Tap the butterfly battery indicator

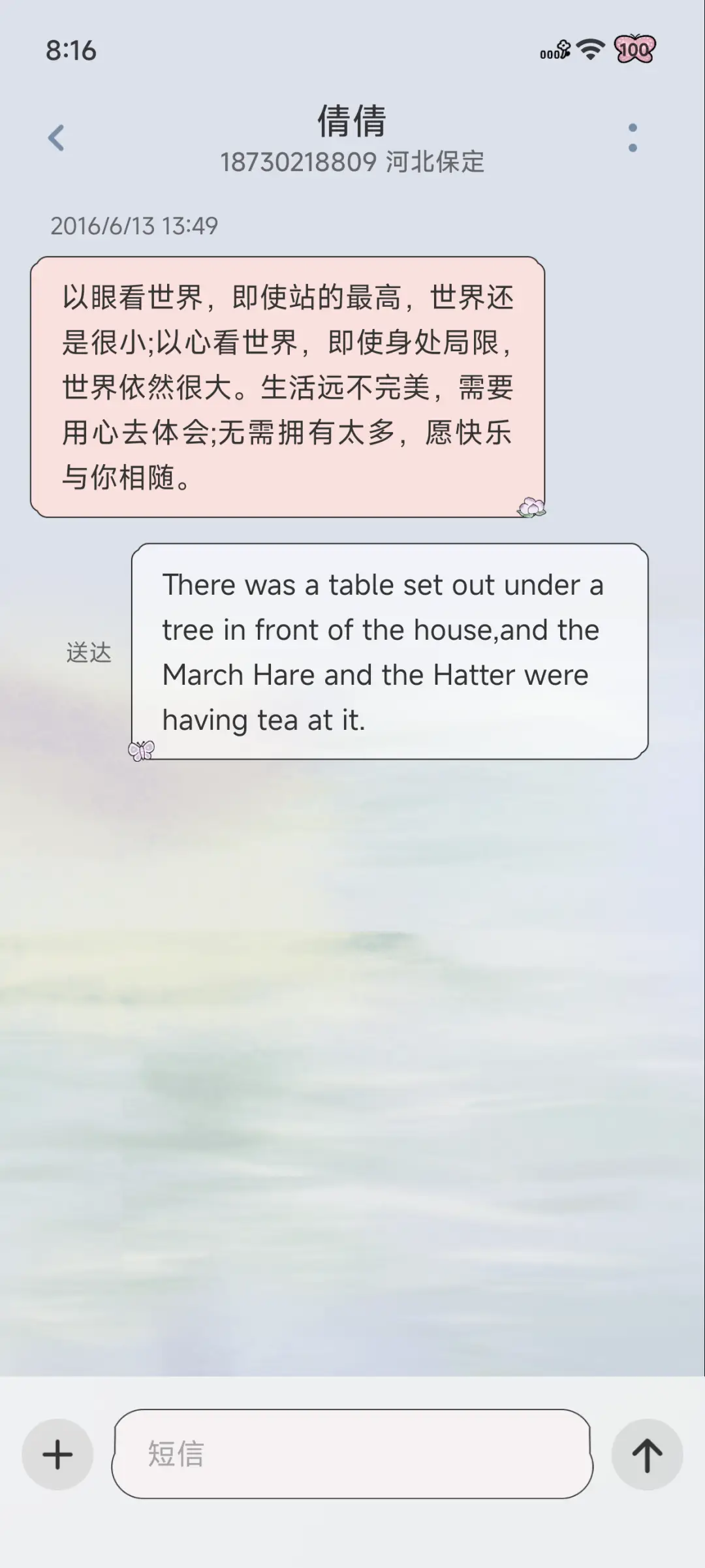click(634, 49)
